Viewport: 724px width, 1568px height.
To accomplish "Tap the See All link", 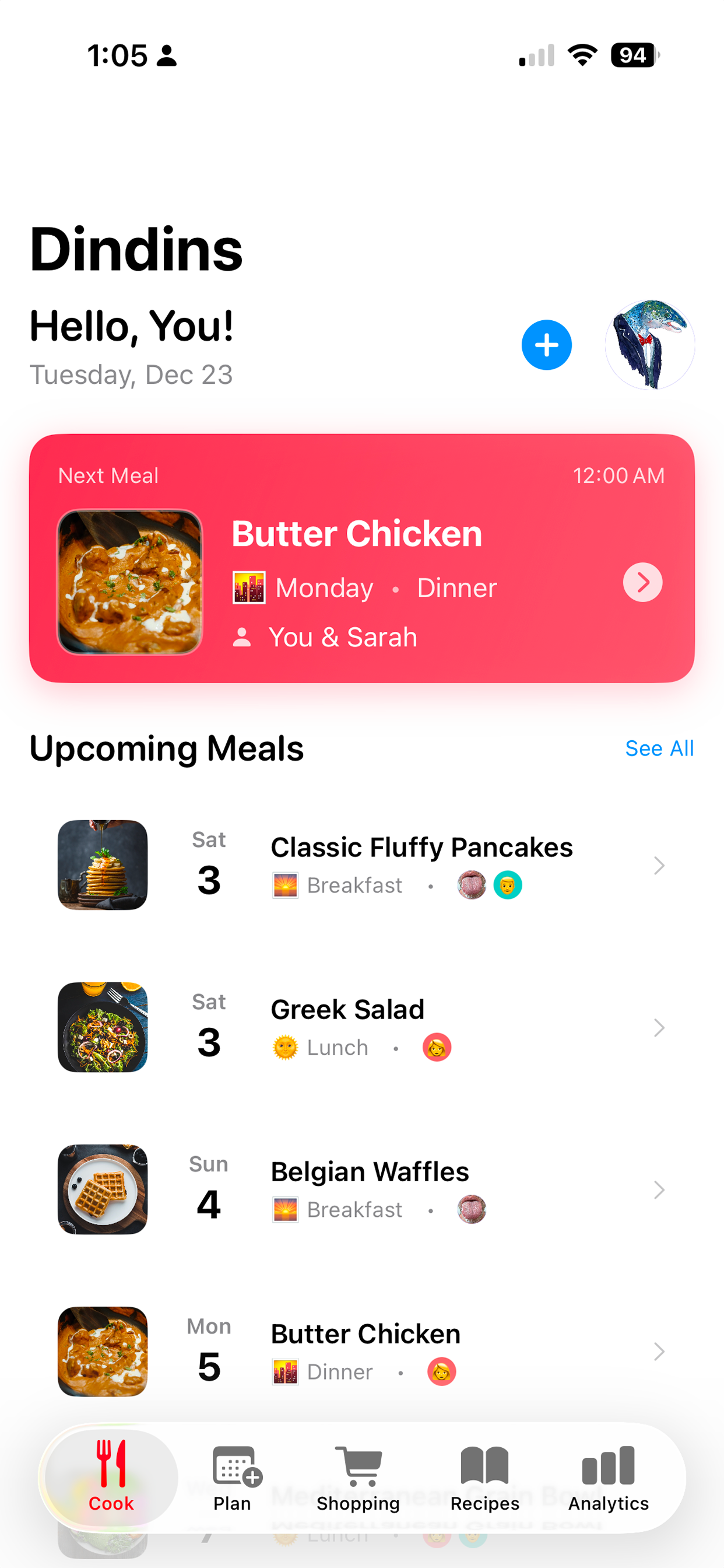I will pos(660,748).
